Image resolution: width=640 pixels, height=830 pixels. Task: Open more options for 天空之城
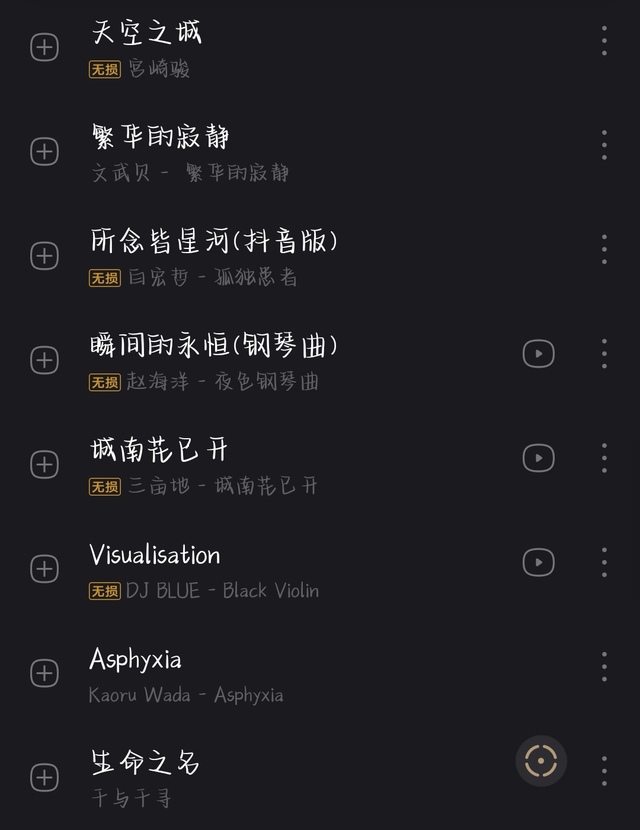pos(604,41)
